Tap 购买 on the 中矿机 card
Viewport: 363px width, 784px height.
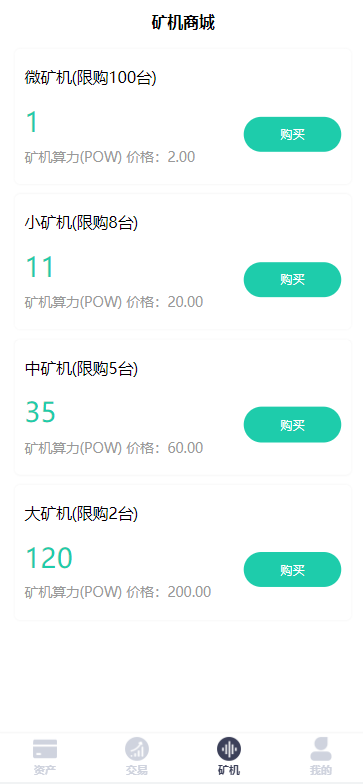tap(292, 425)
